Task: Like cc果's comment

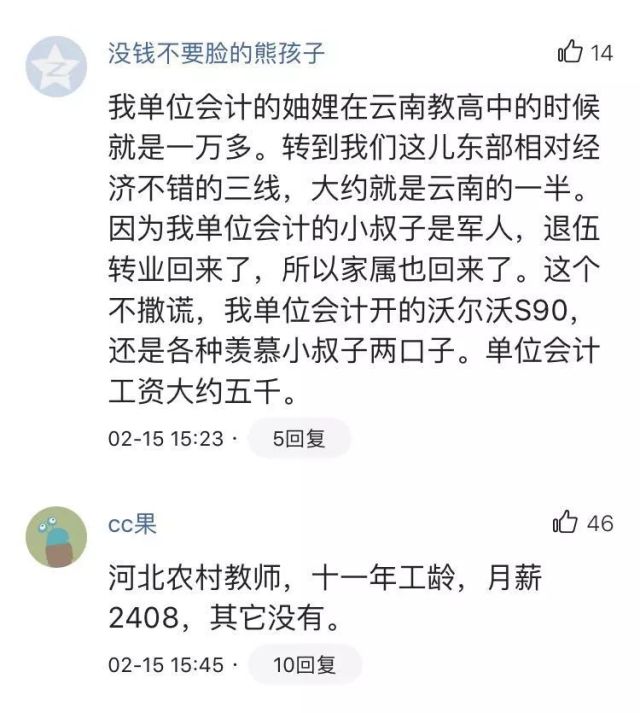Action: coord(566,523)
